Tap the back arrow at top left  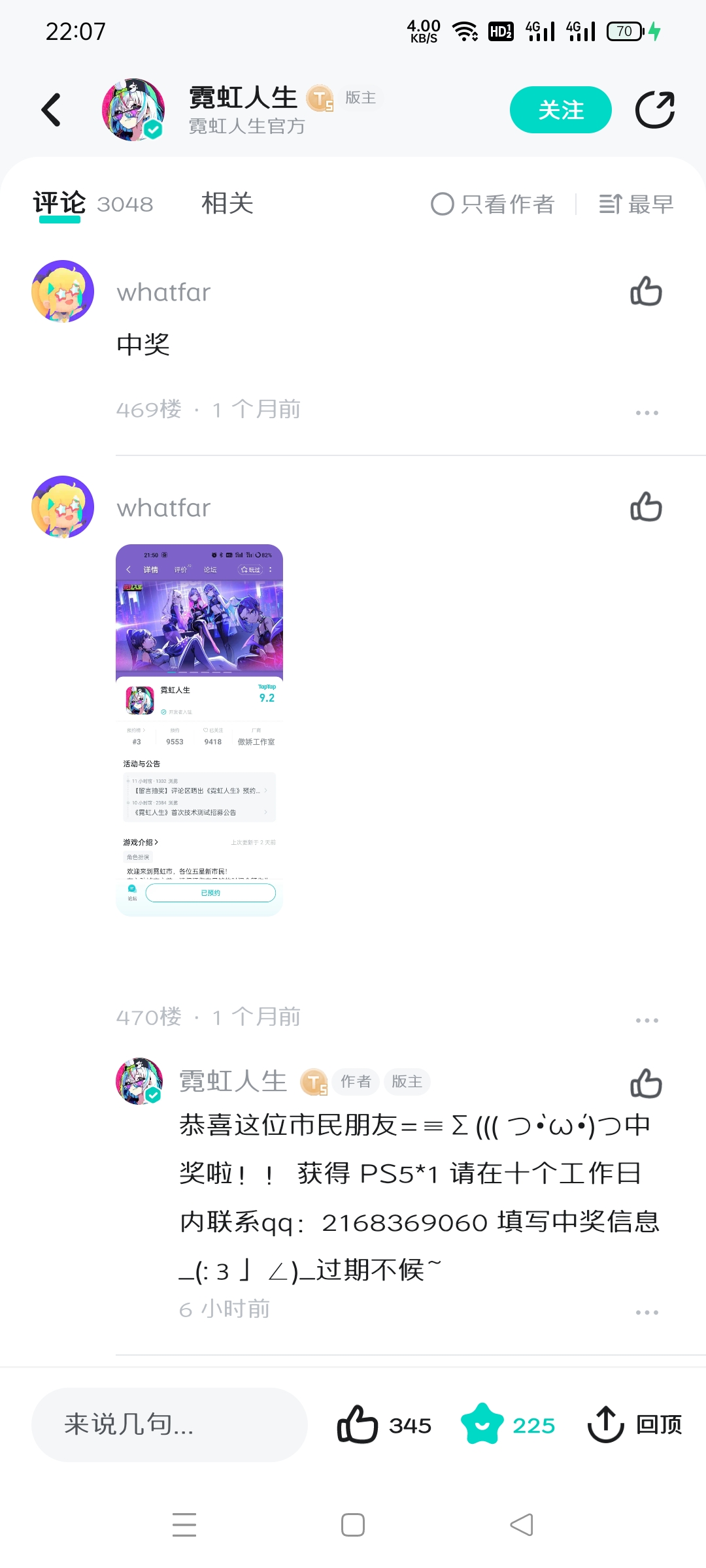[x=51, y=110]
